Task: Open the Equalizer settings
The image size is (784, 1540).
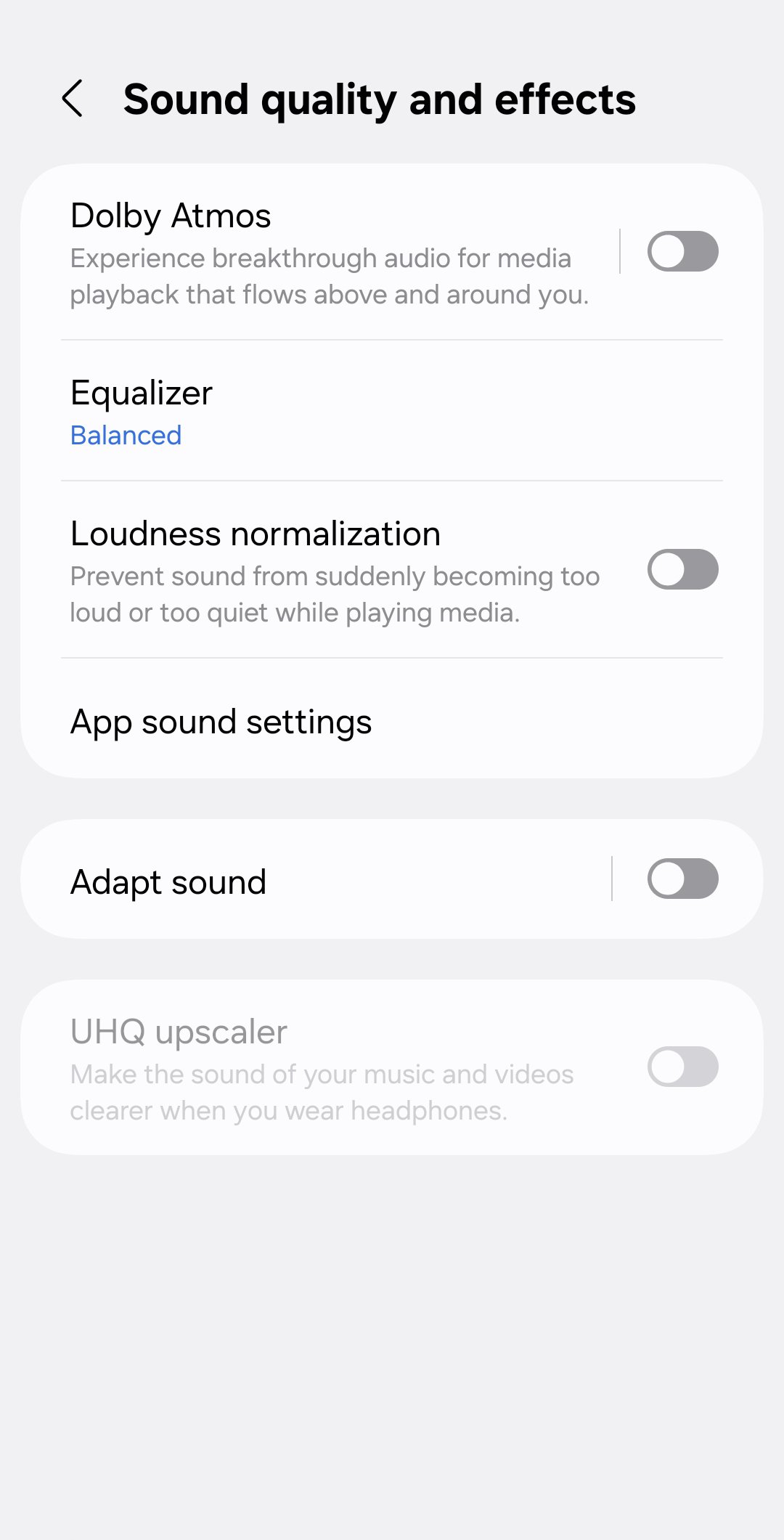Action: pos(392,412)
